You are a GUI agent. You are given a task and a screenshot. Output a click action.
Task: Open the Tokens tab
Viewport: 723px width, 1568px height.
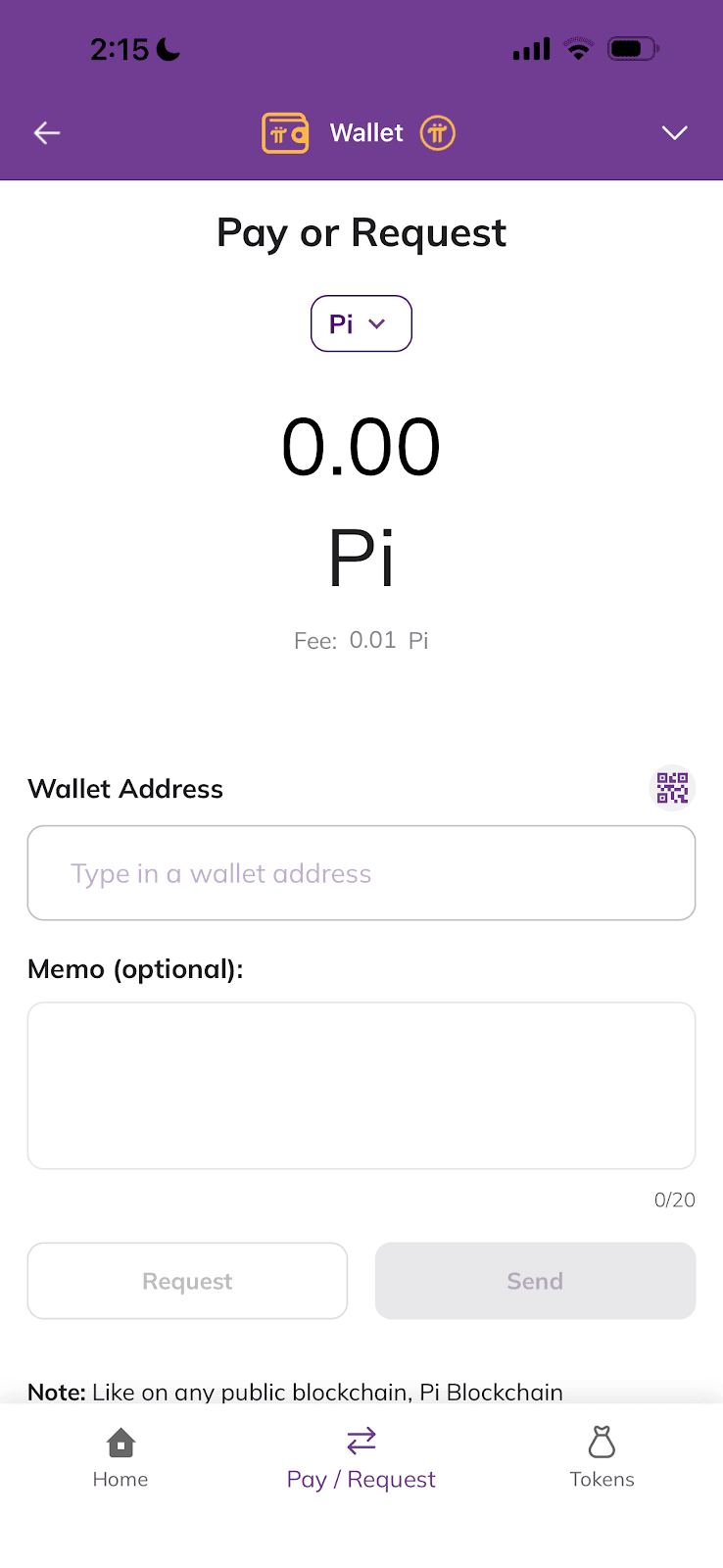[602, 1458]
